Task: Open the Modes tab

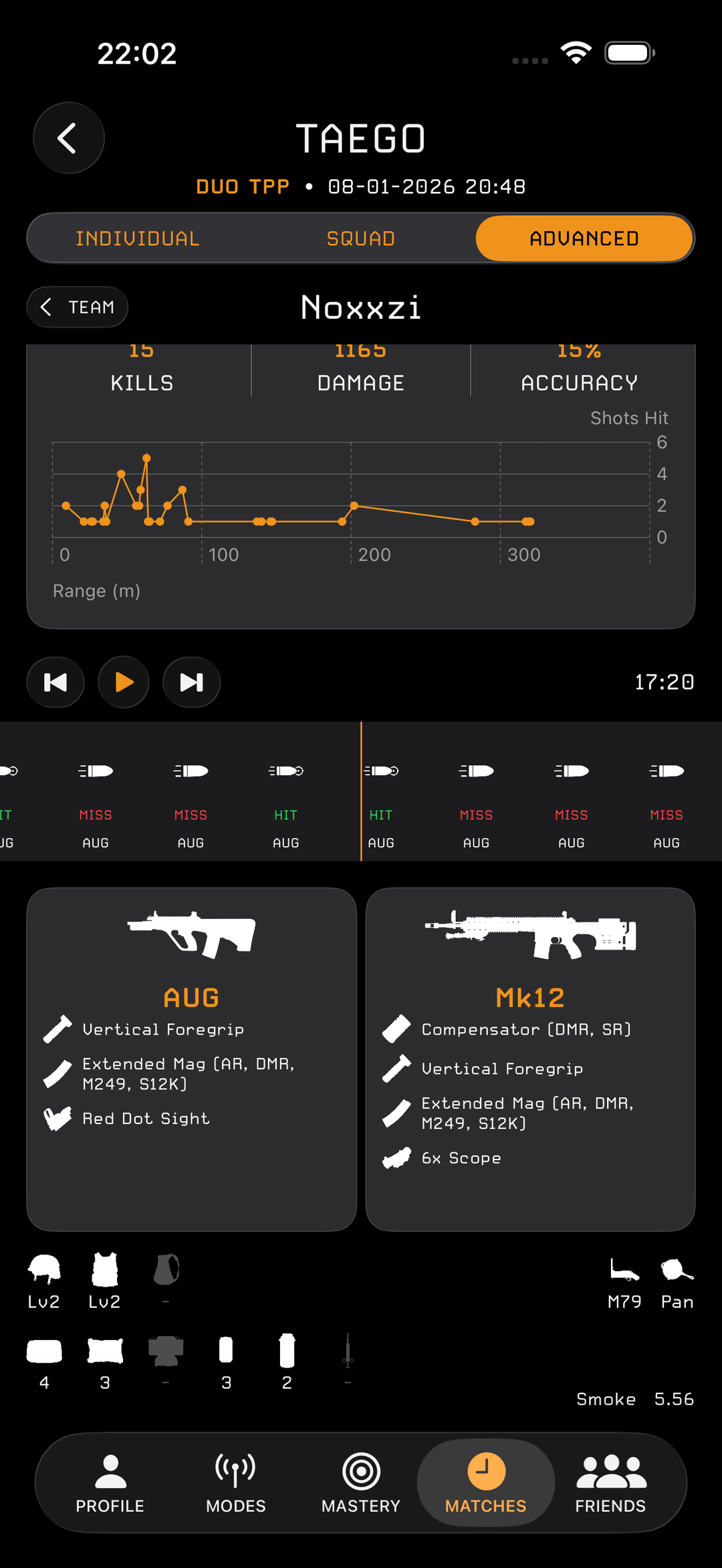Action: (235, 1483)
